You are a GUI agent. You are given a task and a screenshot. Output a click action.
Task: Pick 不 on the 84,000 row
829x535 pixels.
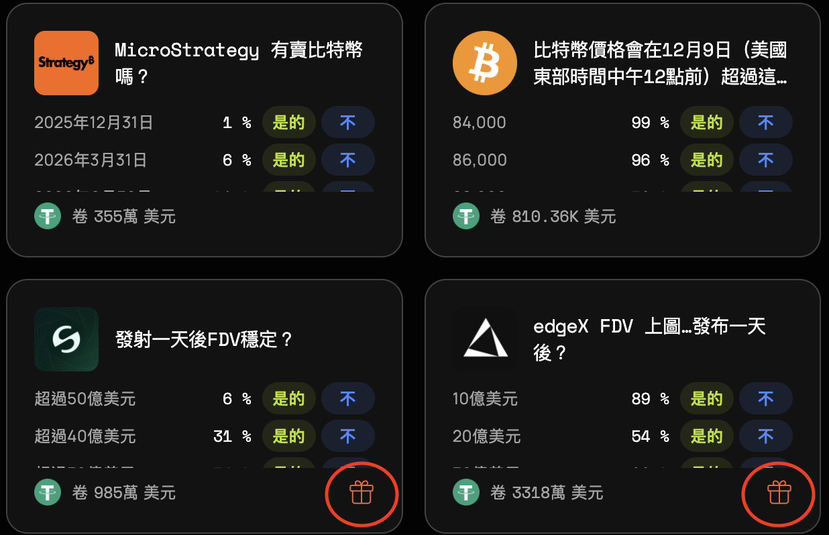coord(766,123)
